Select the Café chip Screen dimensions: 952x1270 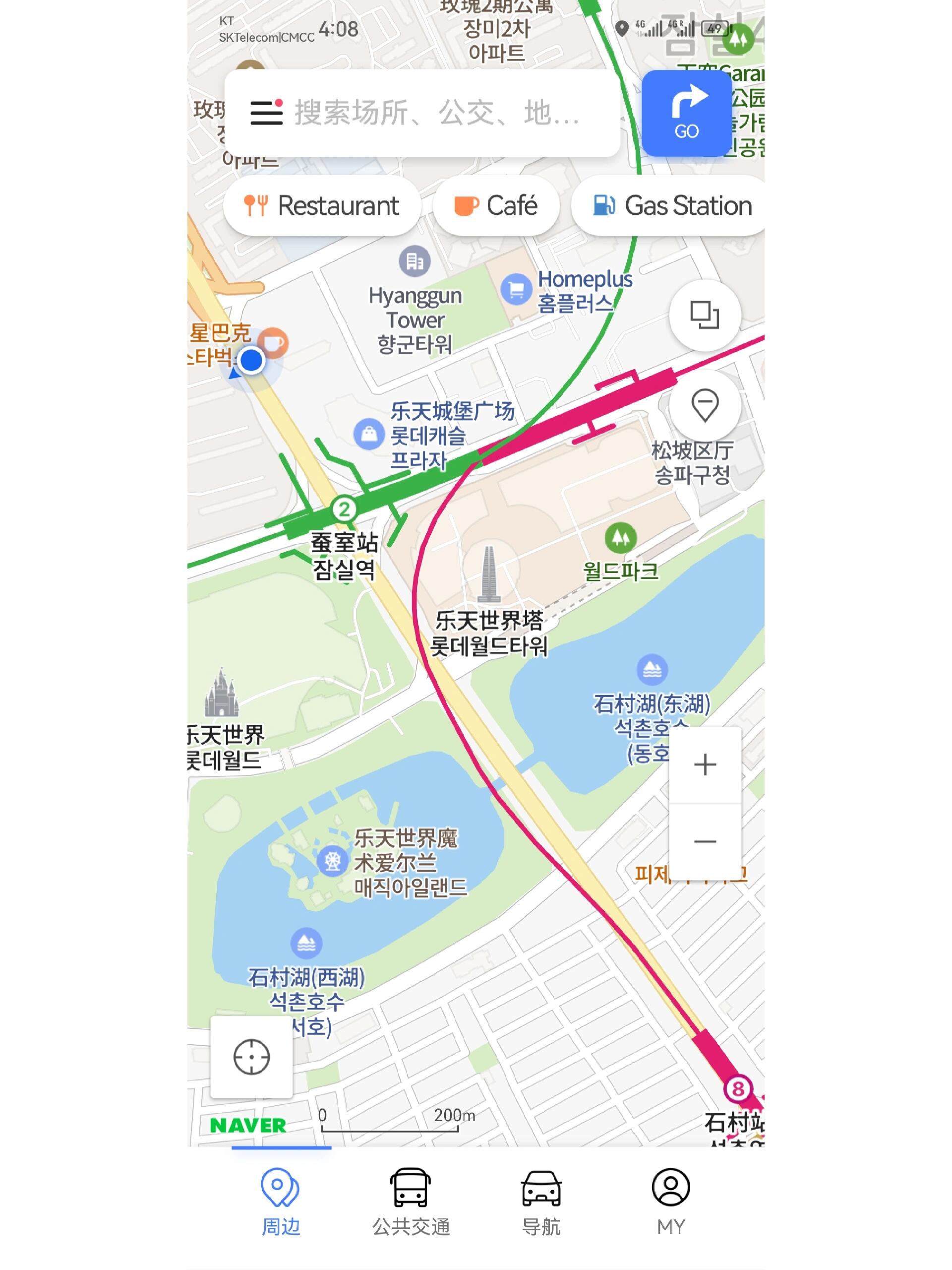point(496,205)
